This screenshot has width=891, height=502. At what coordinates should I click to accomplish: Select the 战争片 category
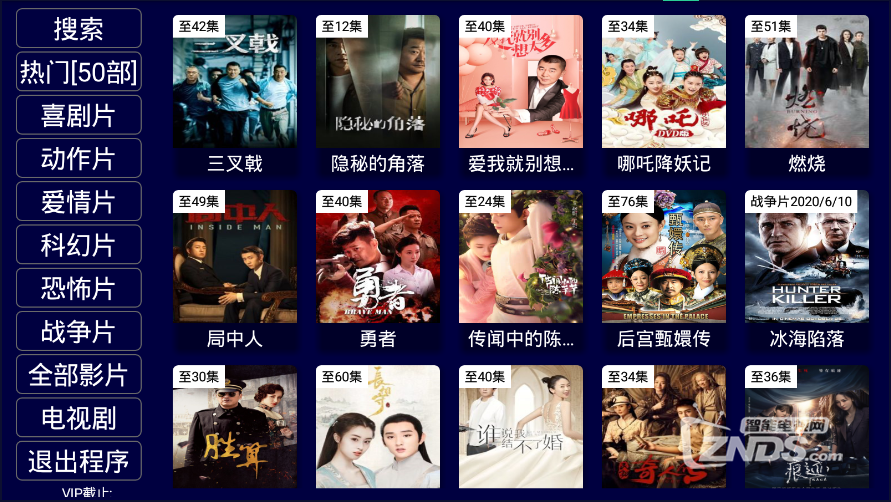[78, 331]
